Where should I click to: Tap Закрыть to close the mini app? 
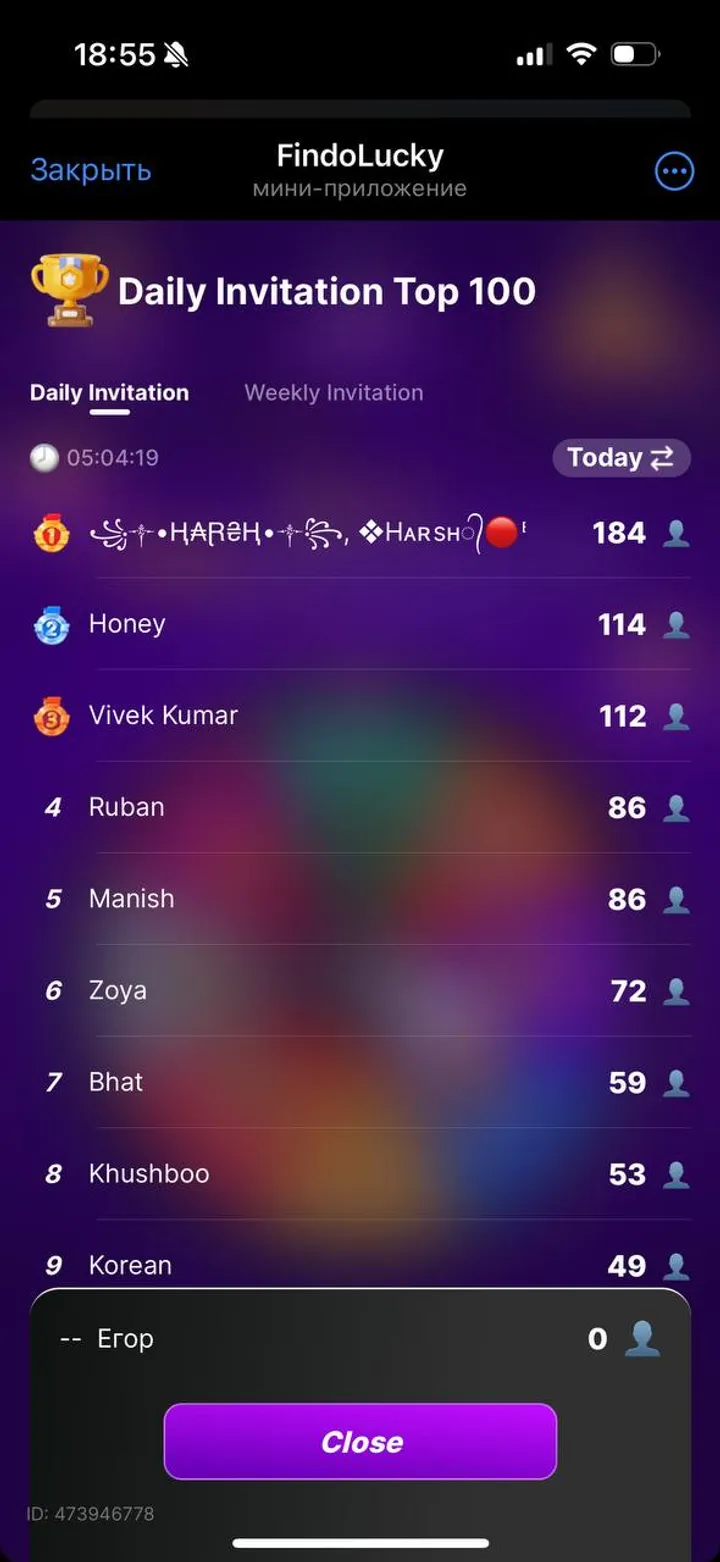click(90, 170)
